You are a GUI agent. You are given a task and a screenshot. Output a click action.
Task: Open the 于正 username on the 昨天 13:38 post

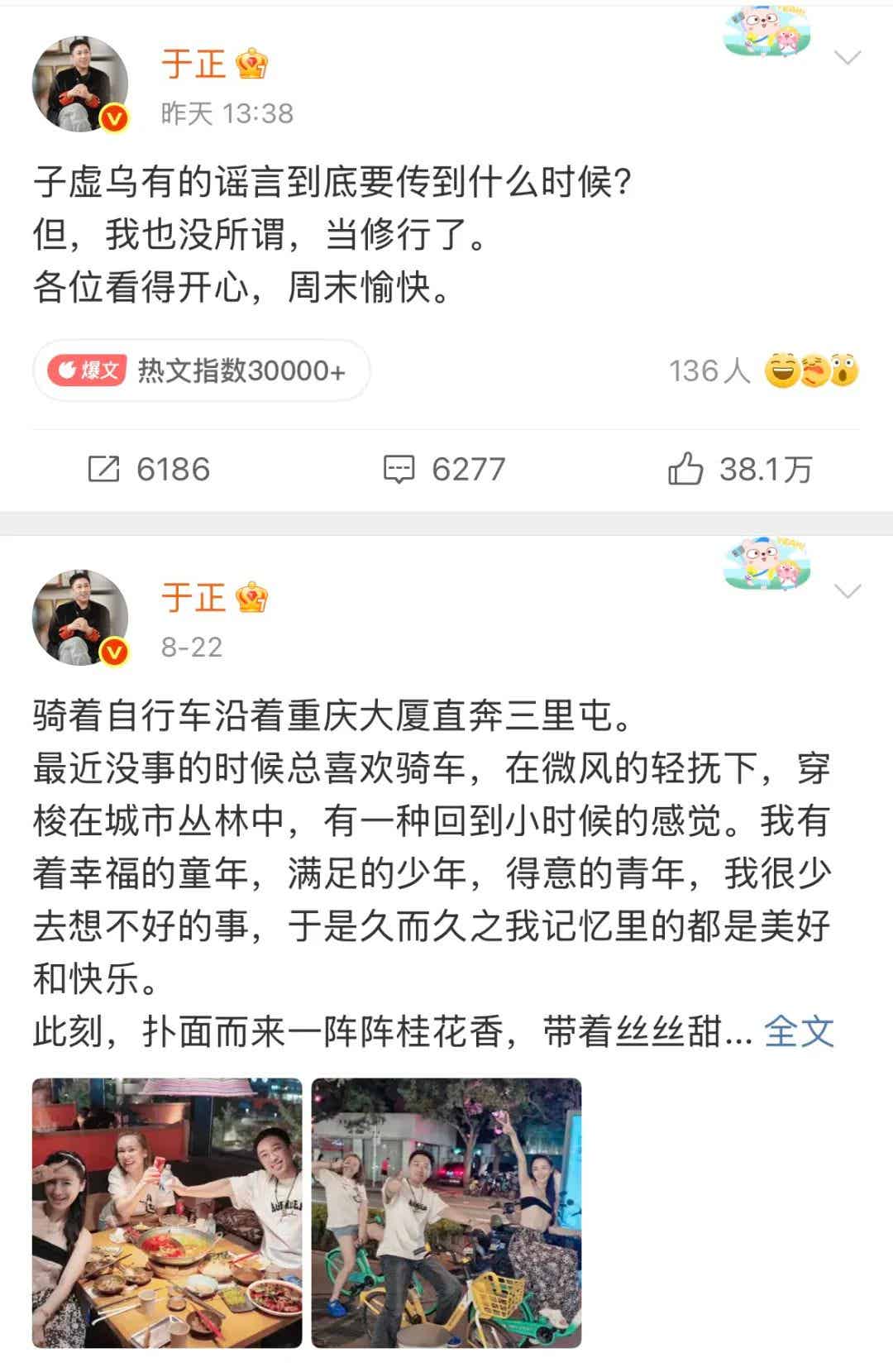pos(193,64)
